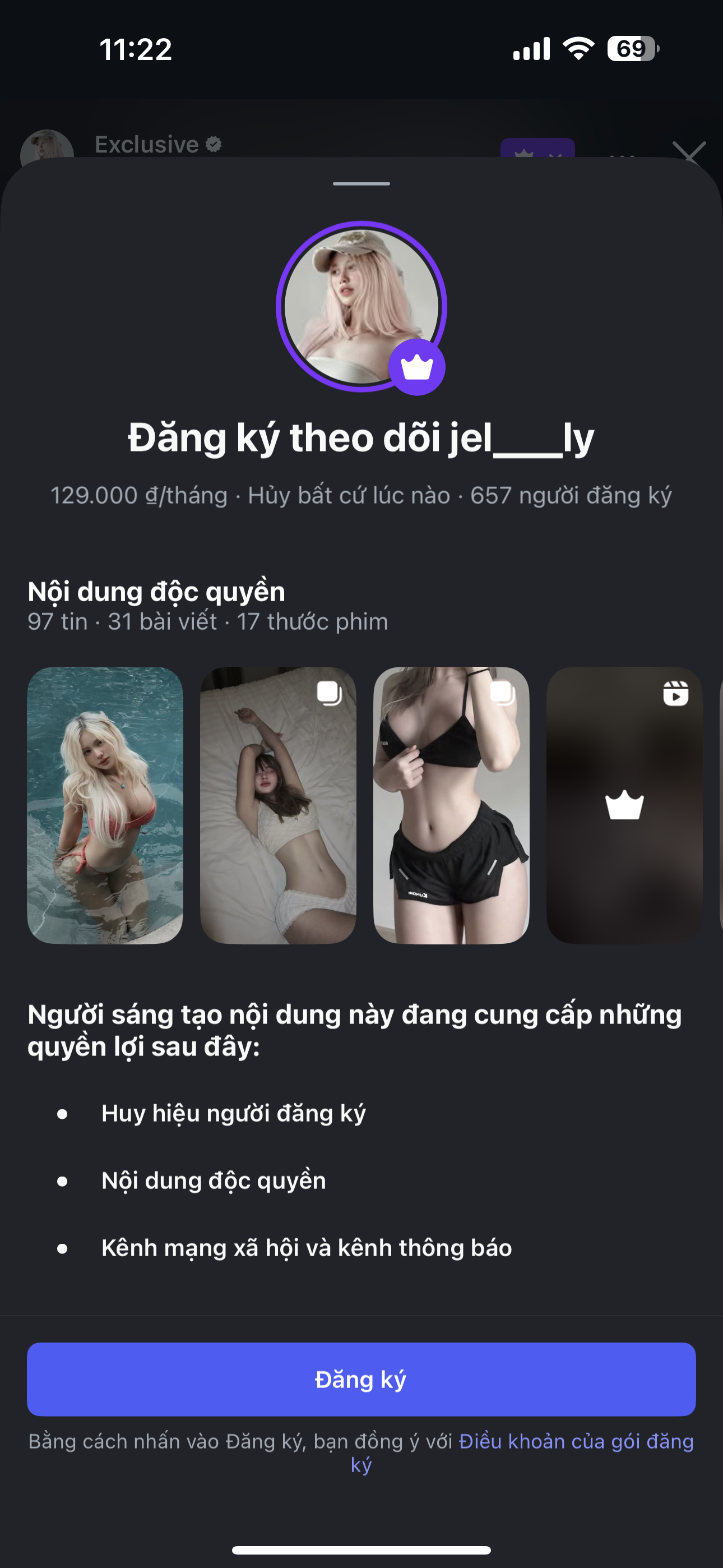Tap the sheet's top drag handle
The width and height of the screenshot is (723, 1568).
point(361,183)
